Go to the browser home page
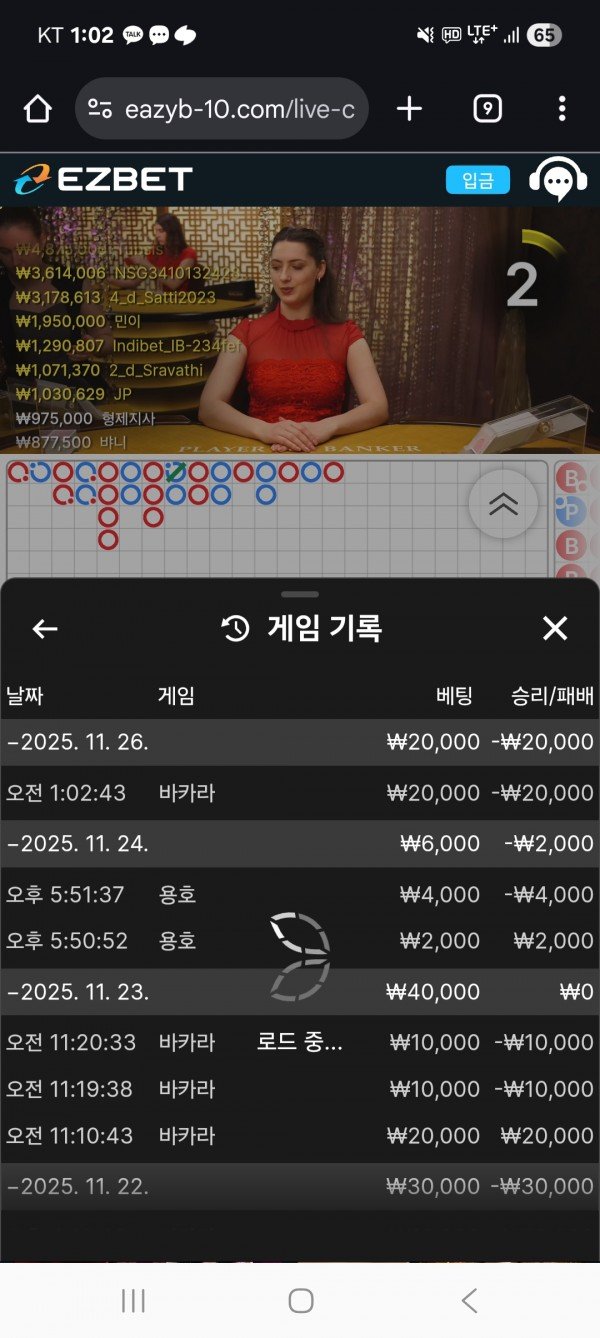The image size is (600, 1338). pyautogui.click(x=37, y=109)
